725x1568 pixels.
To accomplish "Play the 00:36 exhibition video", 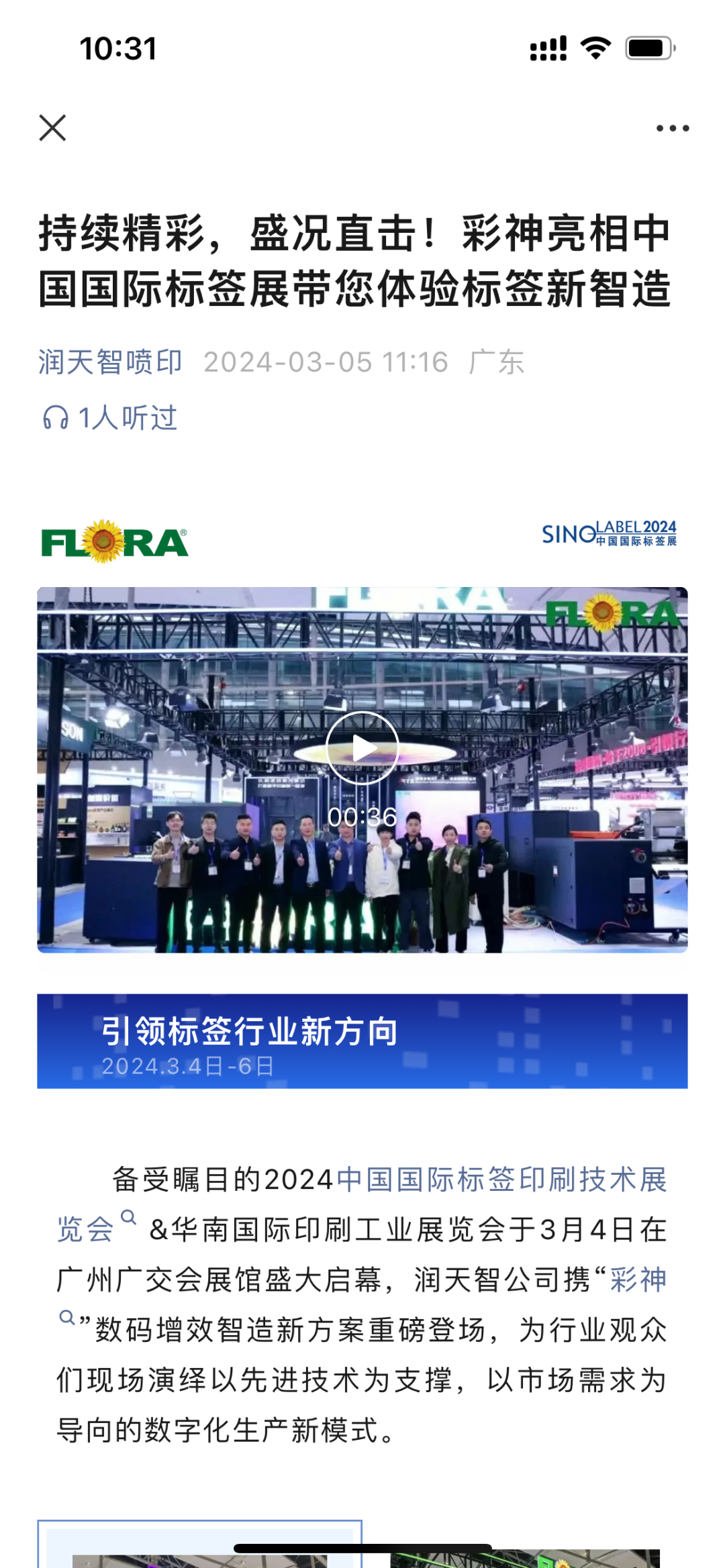I will [362, 747].
